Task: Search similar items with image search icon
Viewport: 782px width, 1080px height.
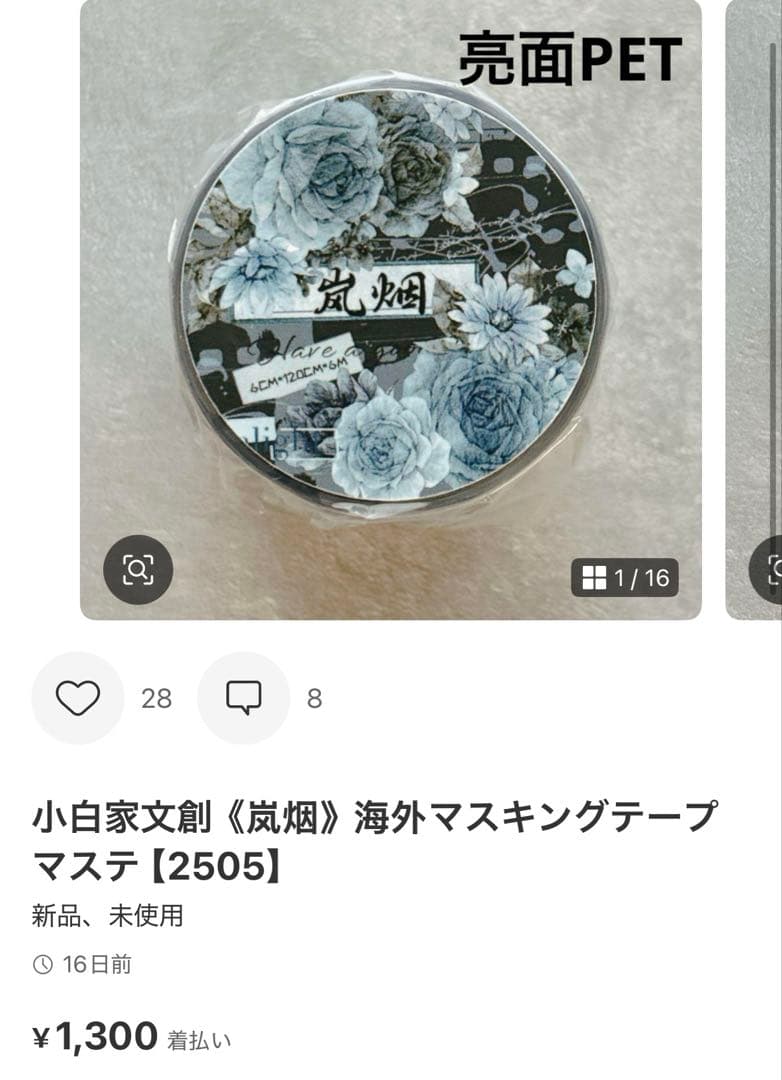Action: tap(138, 570)
